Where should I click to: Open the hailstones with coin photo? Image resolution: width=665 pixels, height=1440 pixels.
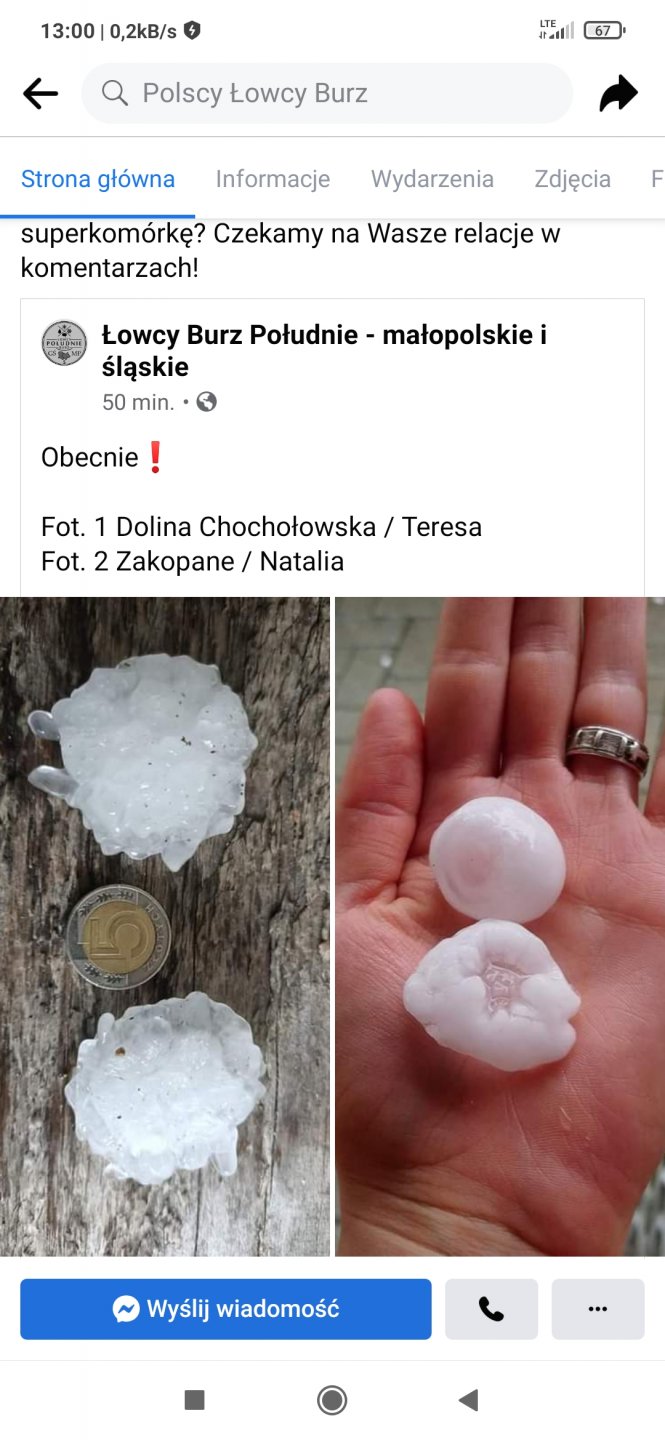point(165,925)
